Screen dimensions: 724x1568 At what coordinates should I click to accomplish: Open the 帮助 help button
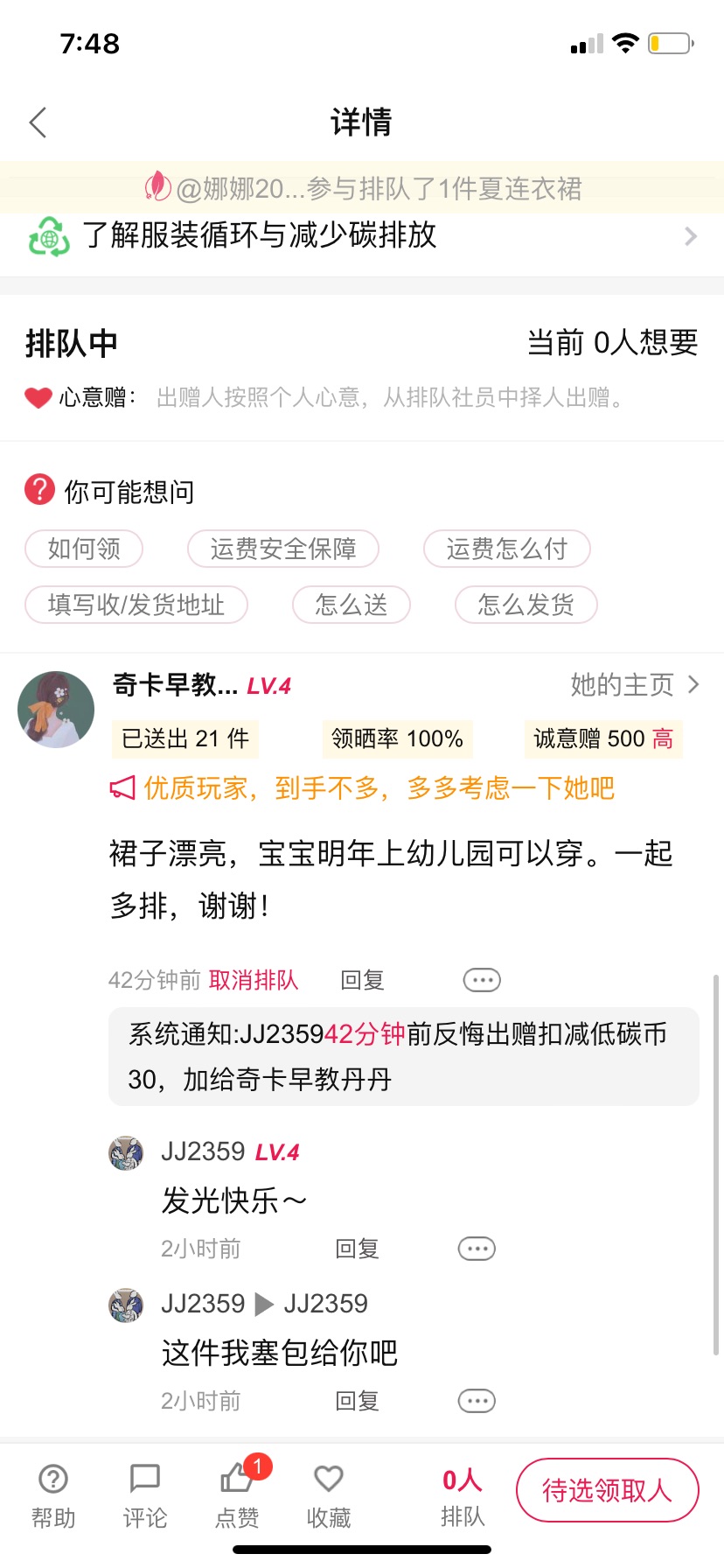coord(53,1496)
